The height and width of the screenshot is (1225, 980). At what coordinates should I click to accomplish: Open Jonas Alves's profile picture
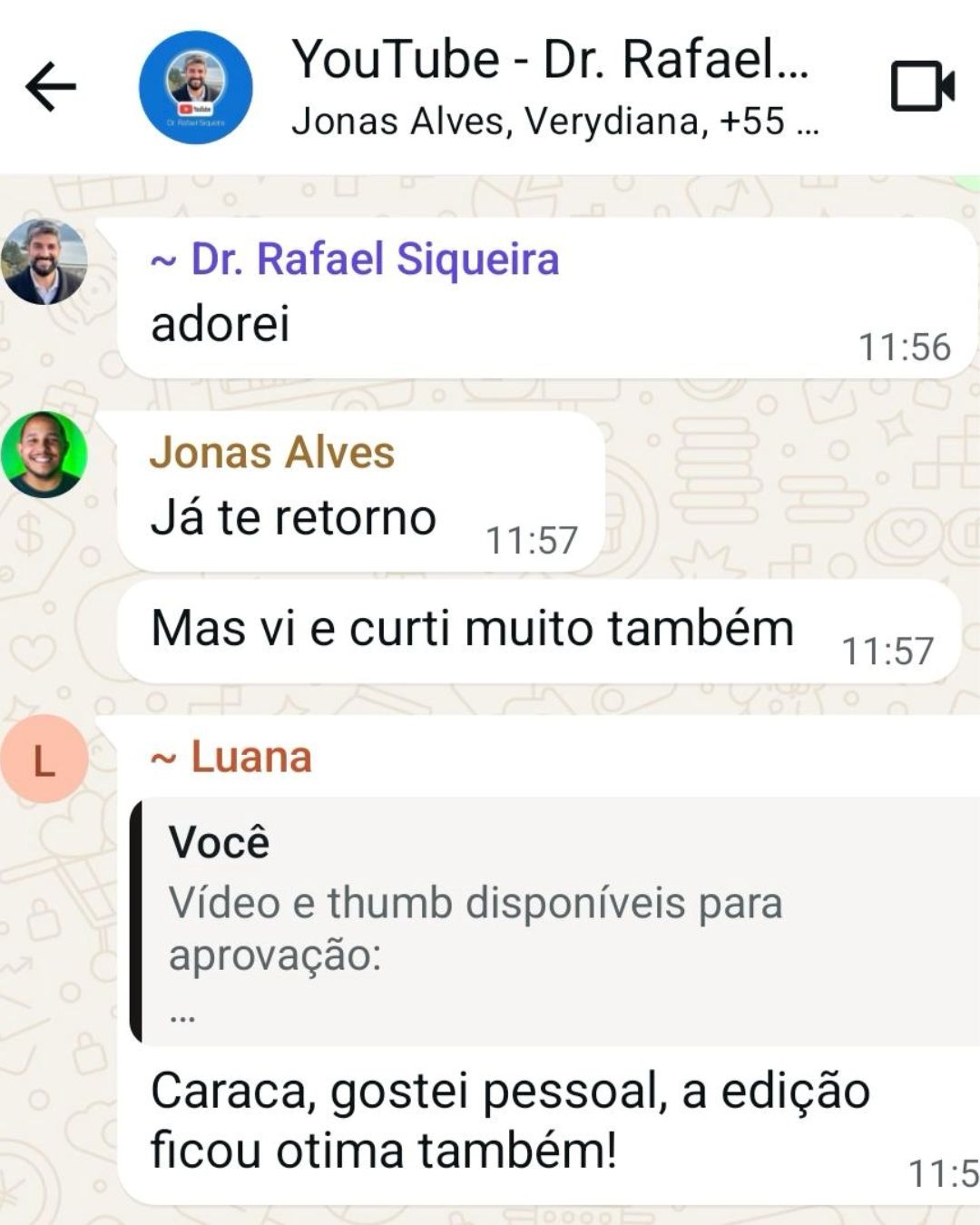44,454
